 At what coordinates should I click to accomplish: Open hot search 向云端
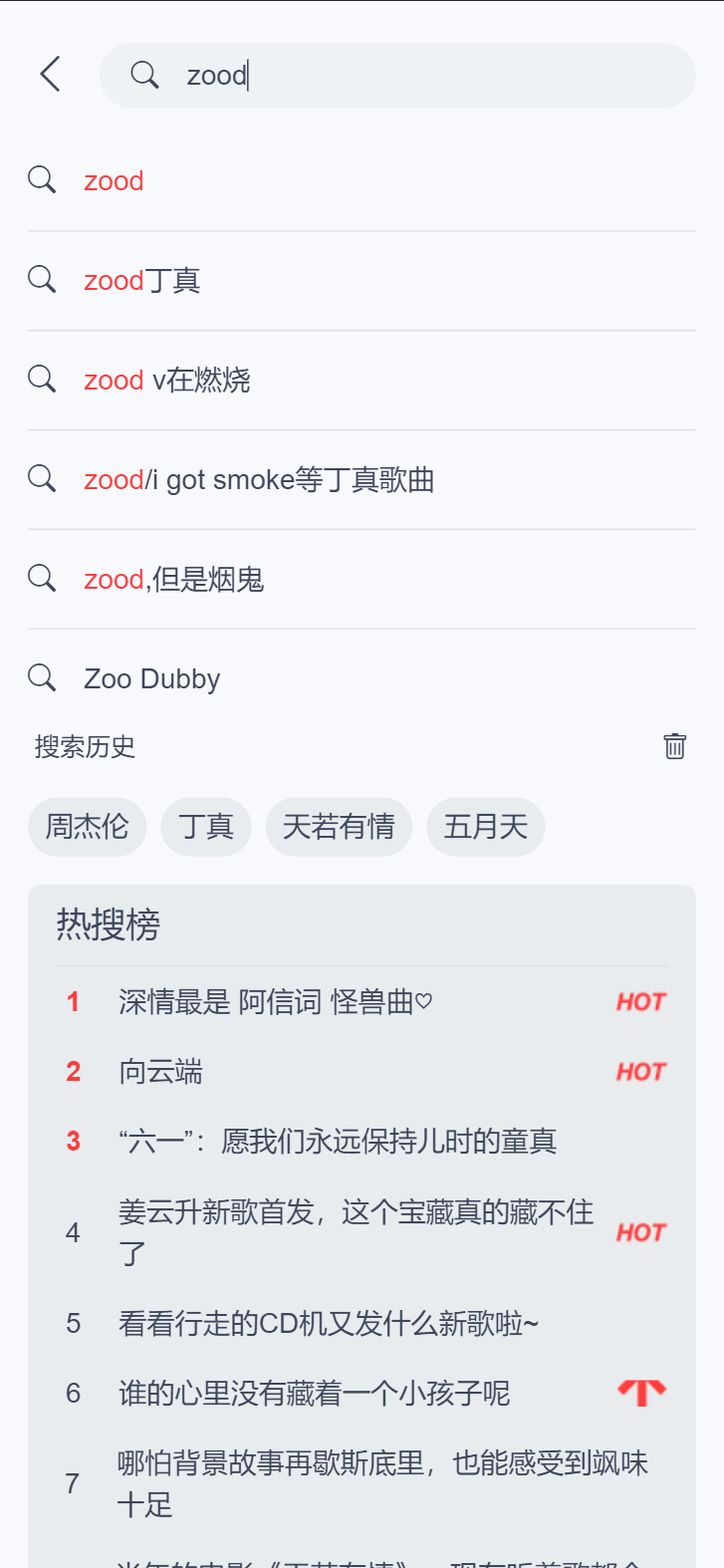pos(362,1072)
